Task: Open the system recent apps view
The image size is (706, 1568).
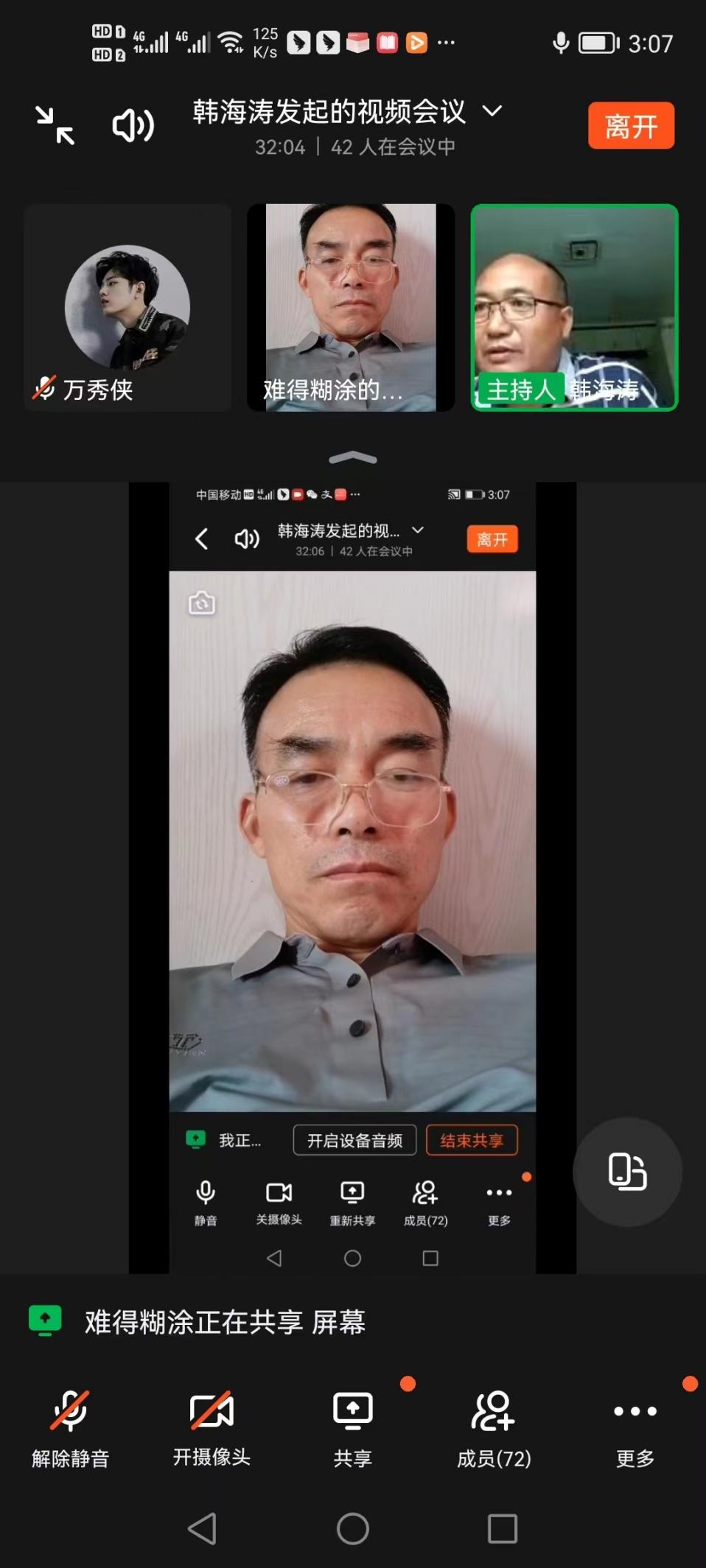Action: (502, 1529)
